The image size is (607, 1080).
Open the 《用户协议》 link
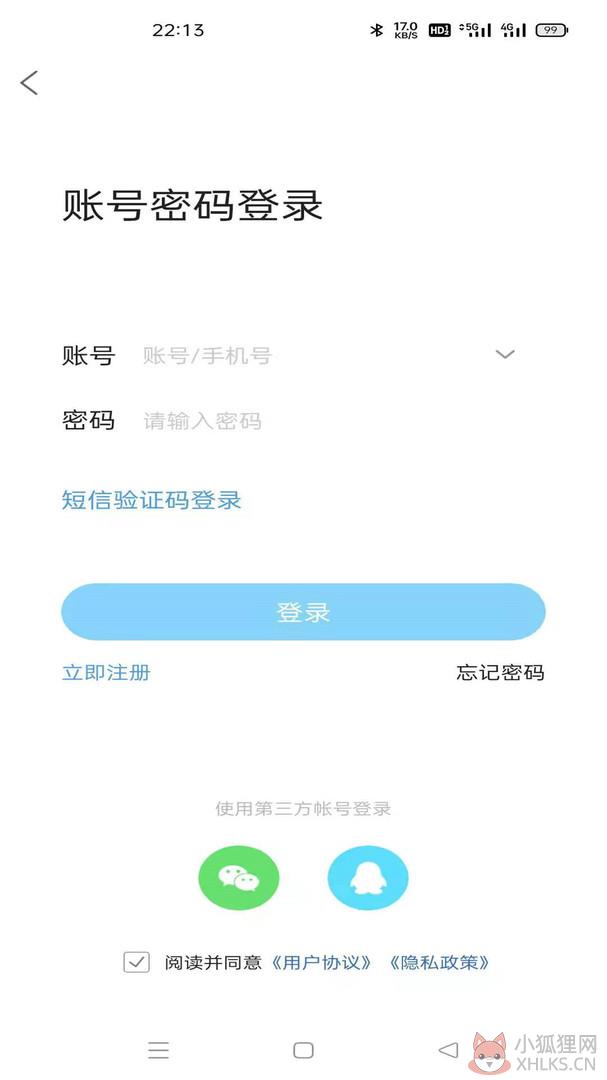322,962
